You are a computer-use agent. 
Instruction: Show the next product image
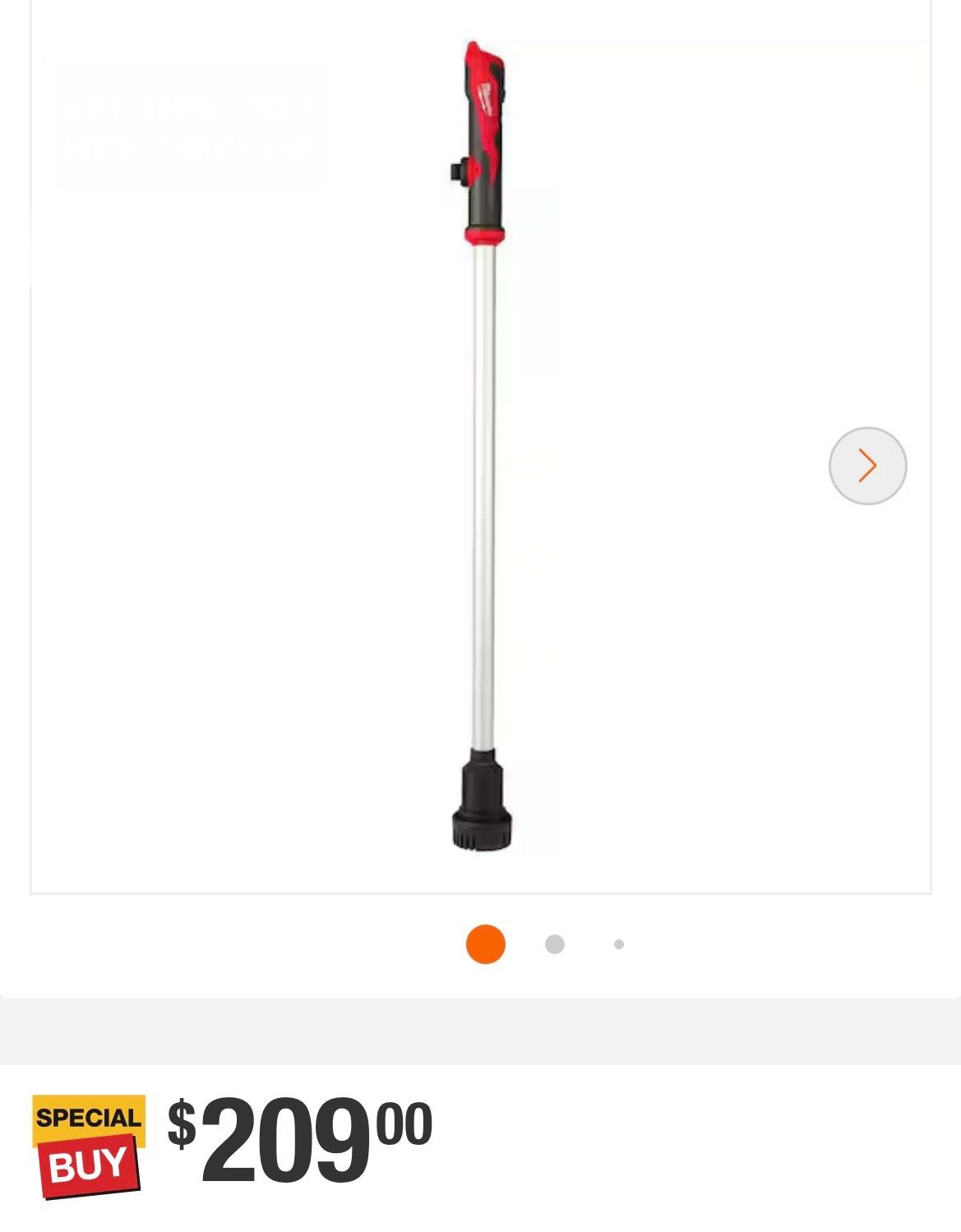coord(867,465)
